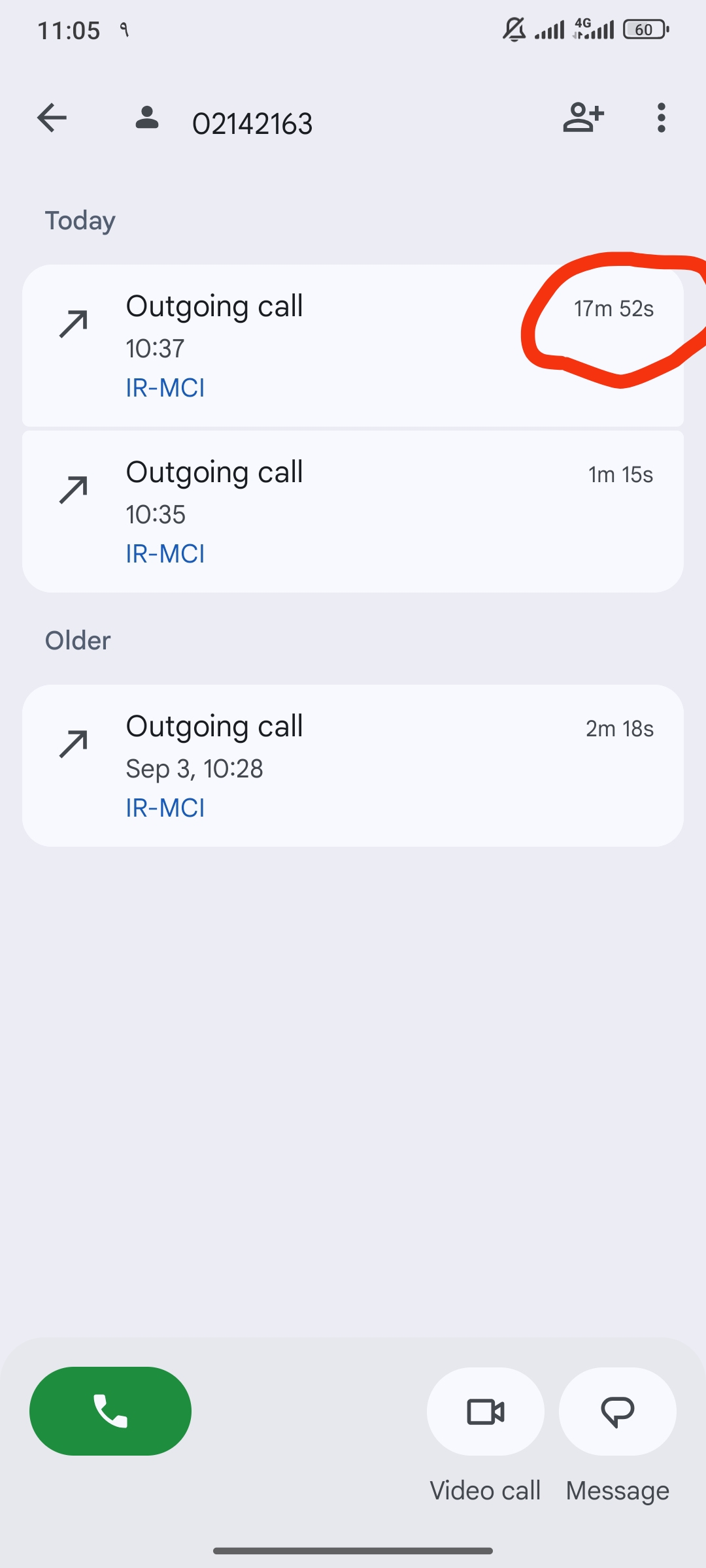Select the outgoing call lasting 1m 15s
The image size is (706, 1568).
pyautogui.click(x=353, y=512)
